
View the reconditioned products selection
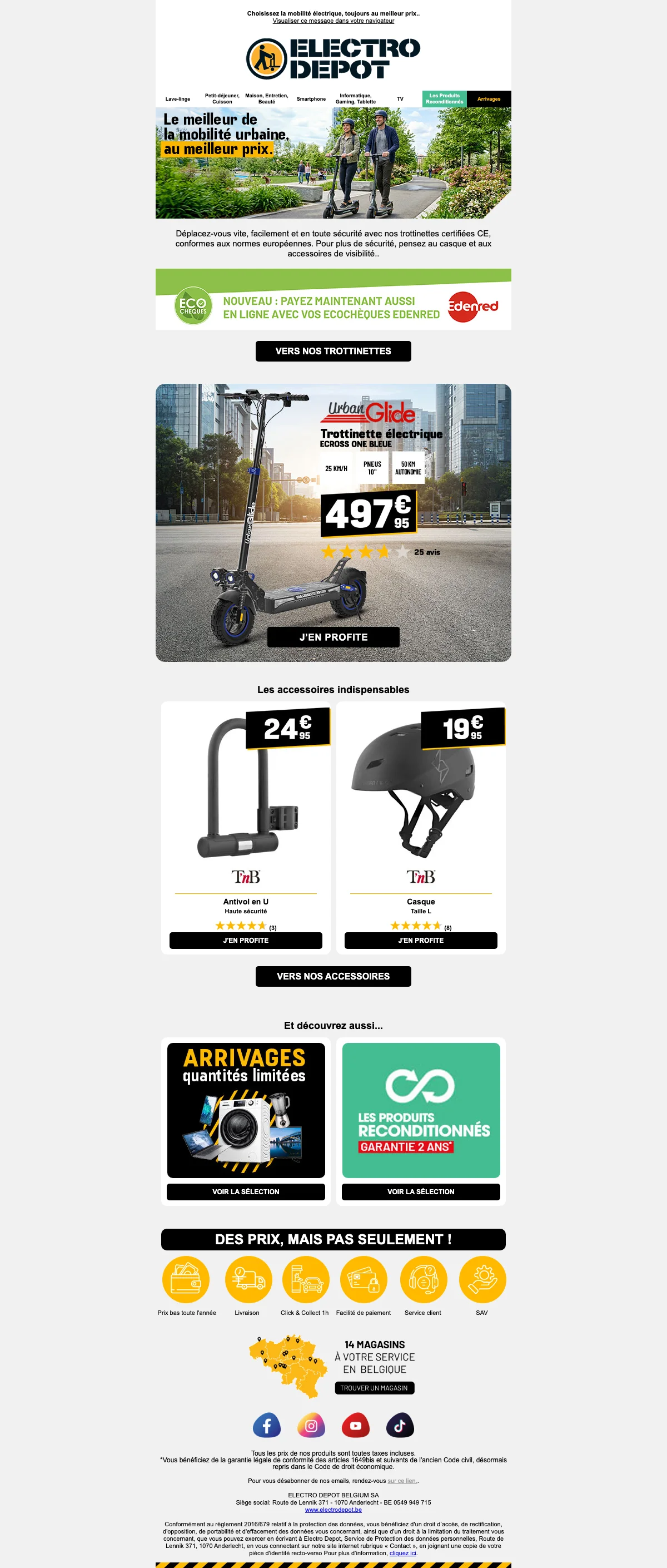click(x=421, y=1192)
